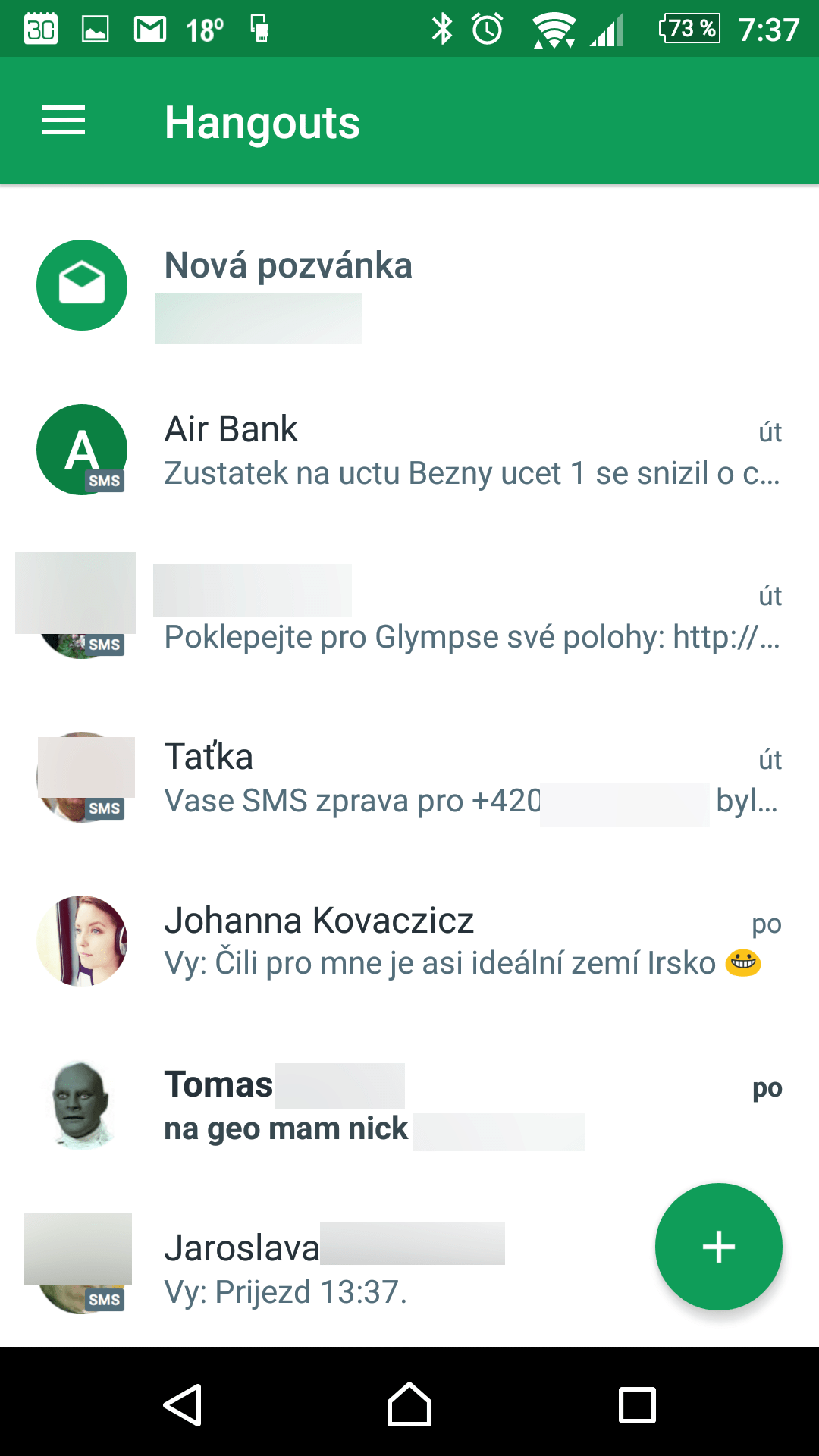Go back using the system back button
Image resolution: width=819 pixels, height=1456 pixels.
(x=183, y=1404)
